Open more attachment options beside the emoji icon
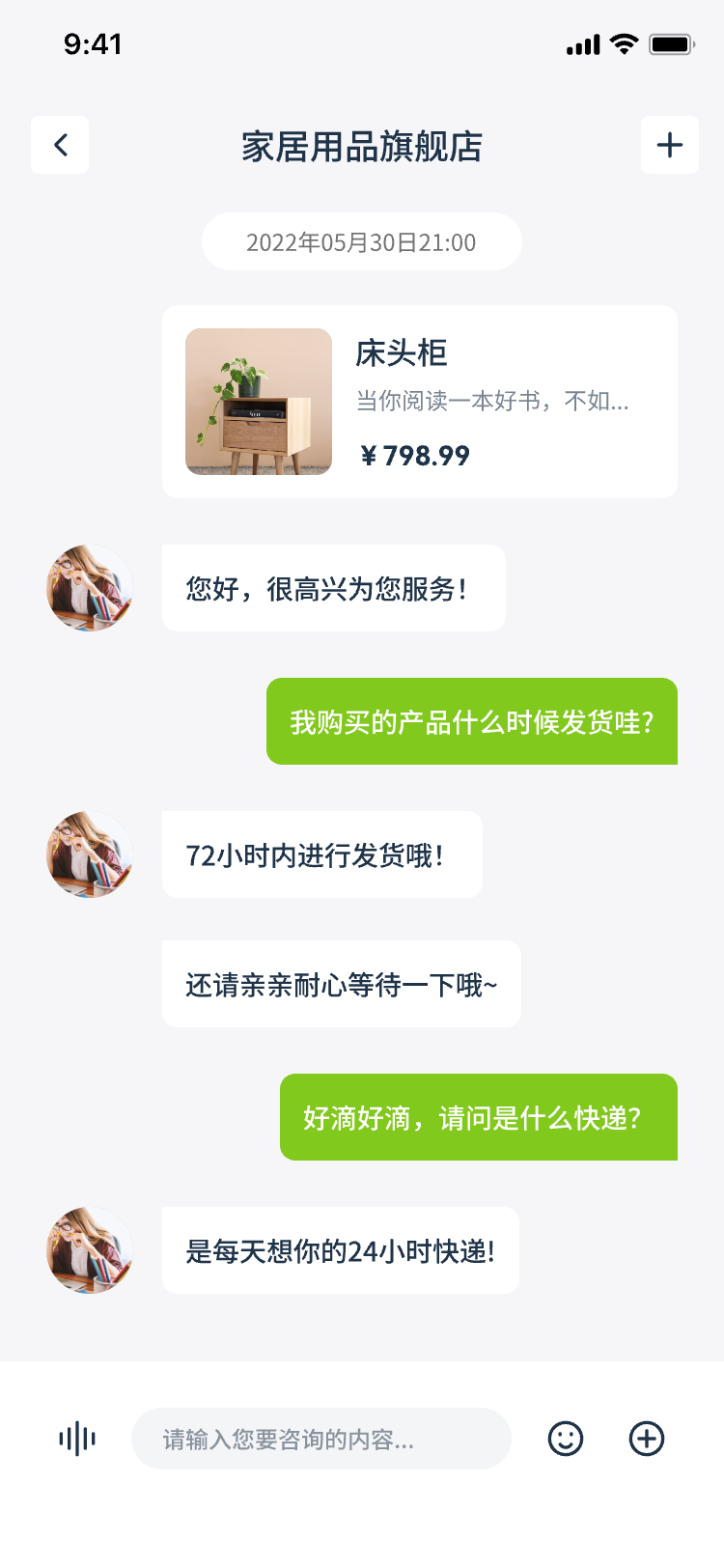Screen dimensions: 724x1568 [x=647, y=1439]
